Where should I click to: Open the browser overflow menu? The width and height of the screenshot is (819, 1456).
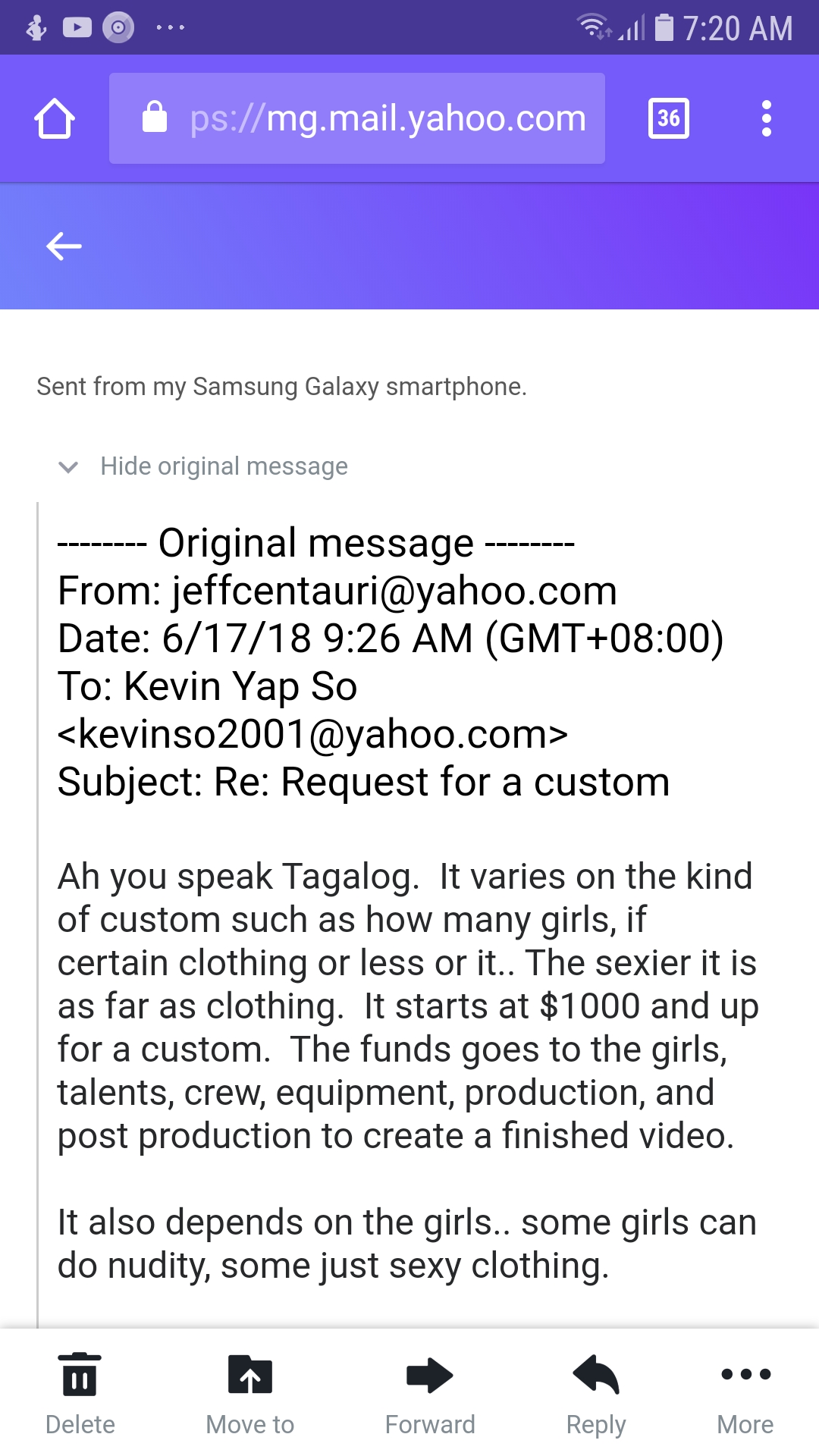click(766, 119)
